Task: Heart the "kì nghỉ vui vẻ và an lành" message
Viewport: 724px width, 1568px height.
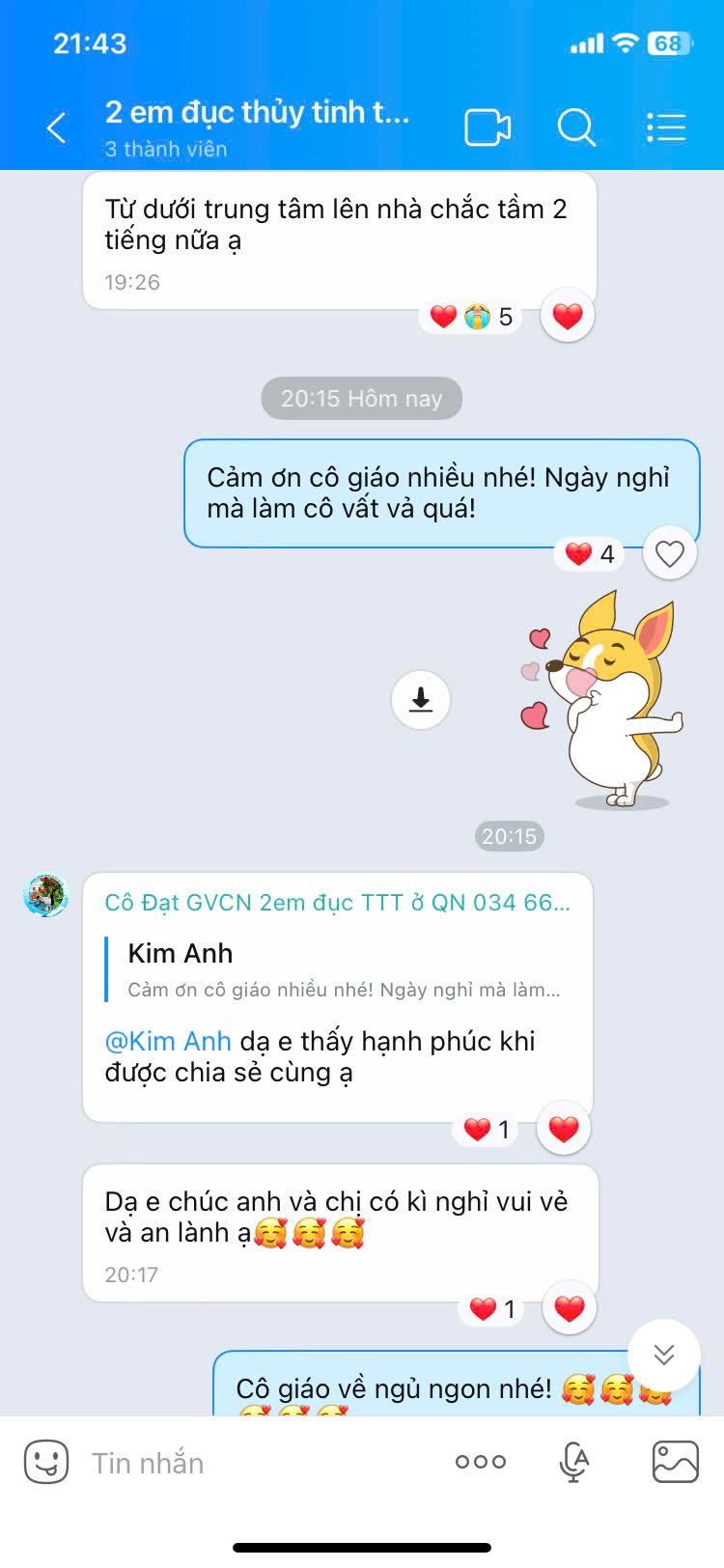Action: (570, 1308)
